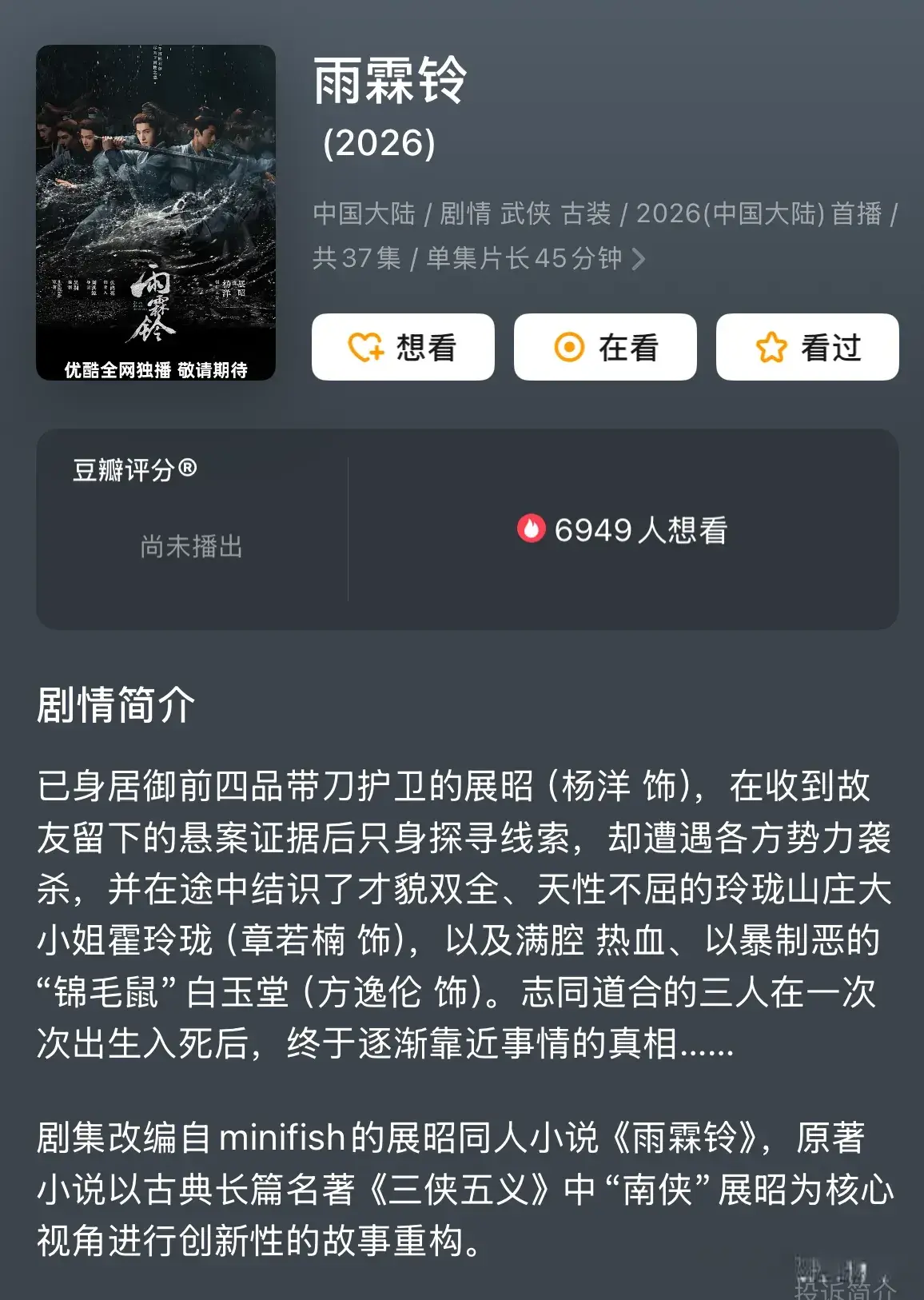The image size is (924, 1300).
Task: Select the 在看 button
Action: pos(605,347)
